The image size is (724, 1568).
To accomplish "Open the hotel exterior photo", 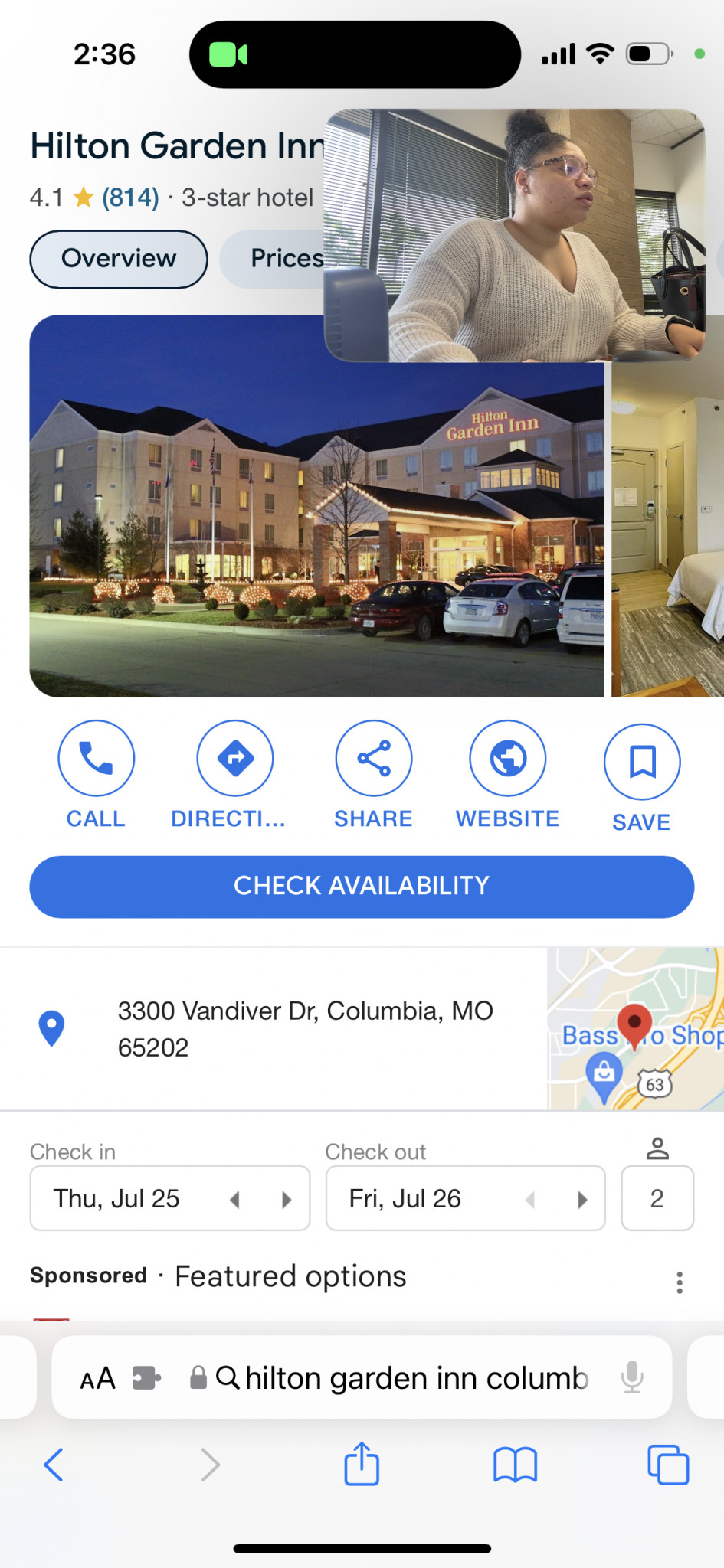I will click(x=230, y=536).
